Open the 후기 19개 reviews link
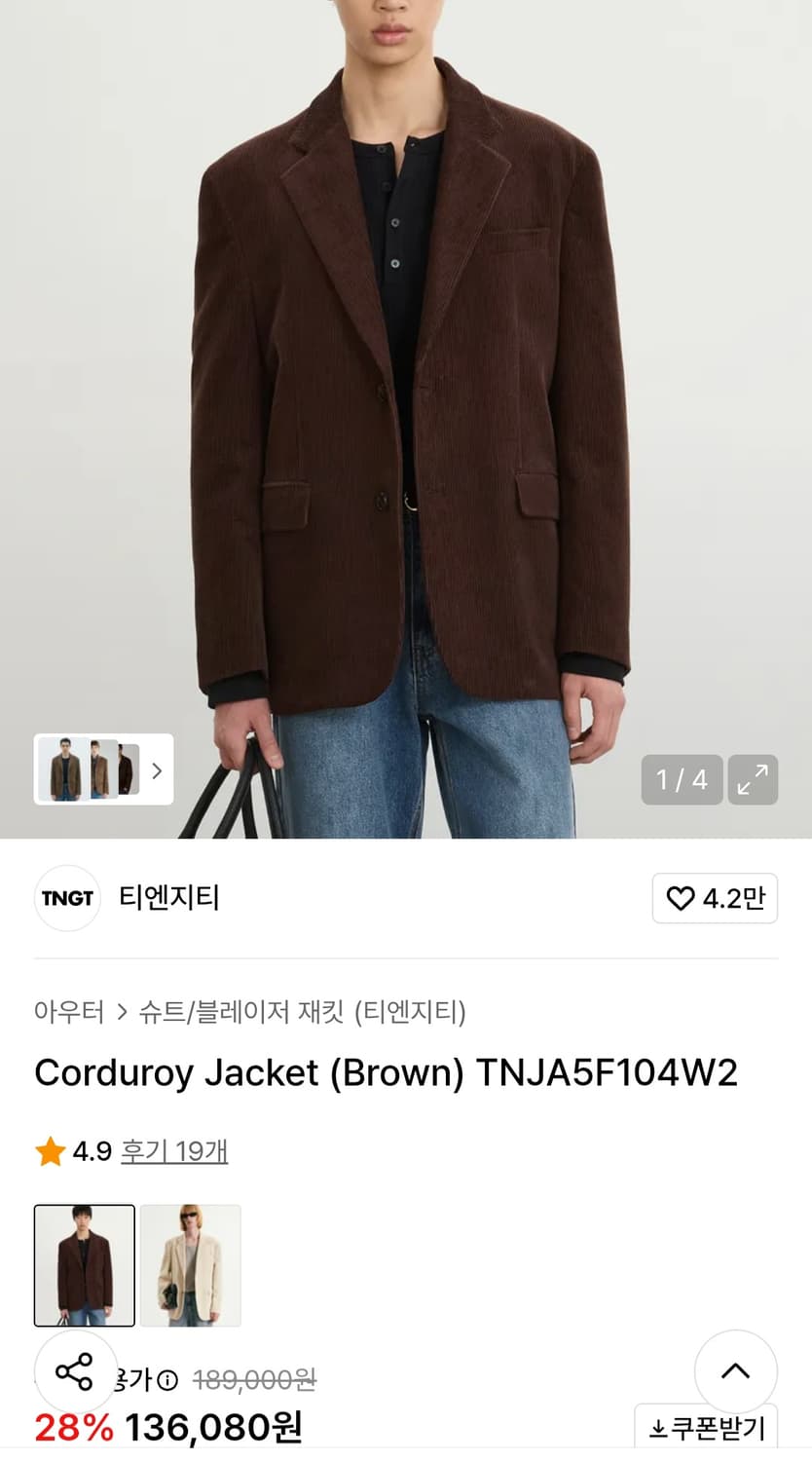The height and width of the screenshot is (1461, 812). [x=175, y=1151]
